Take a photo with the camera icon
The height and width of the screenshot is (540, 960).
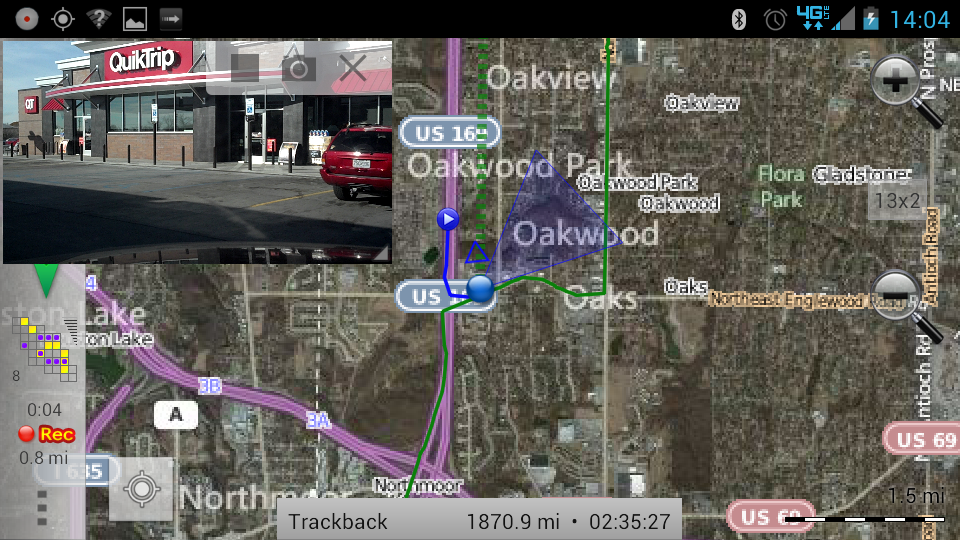pyautogui.click(x=298, y=68)
